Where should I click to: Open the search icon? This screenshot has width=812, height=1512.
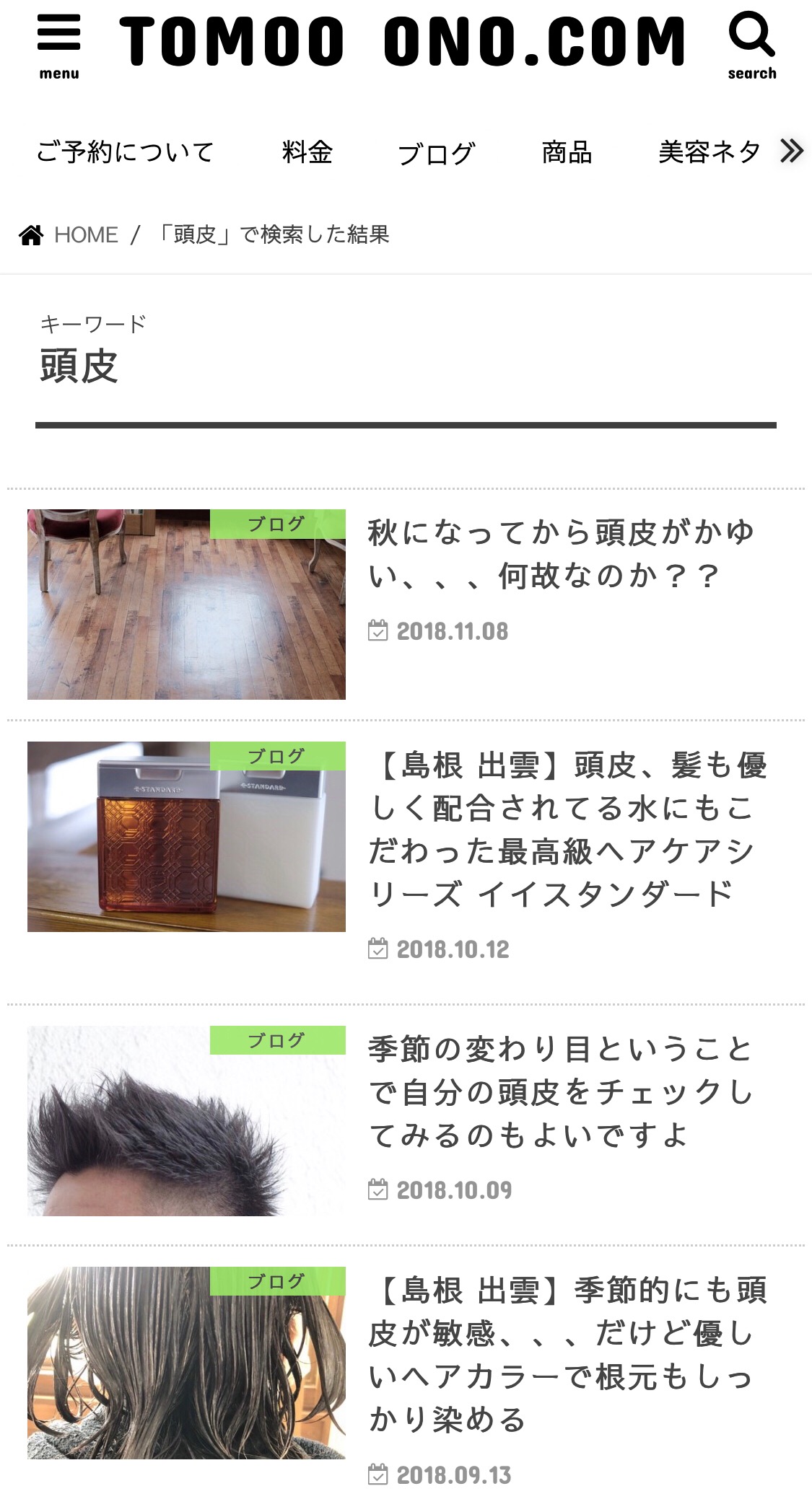coord(752,45)
